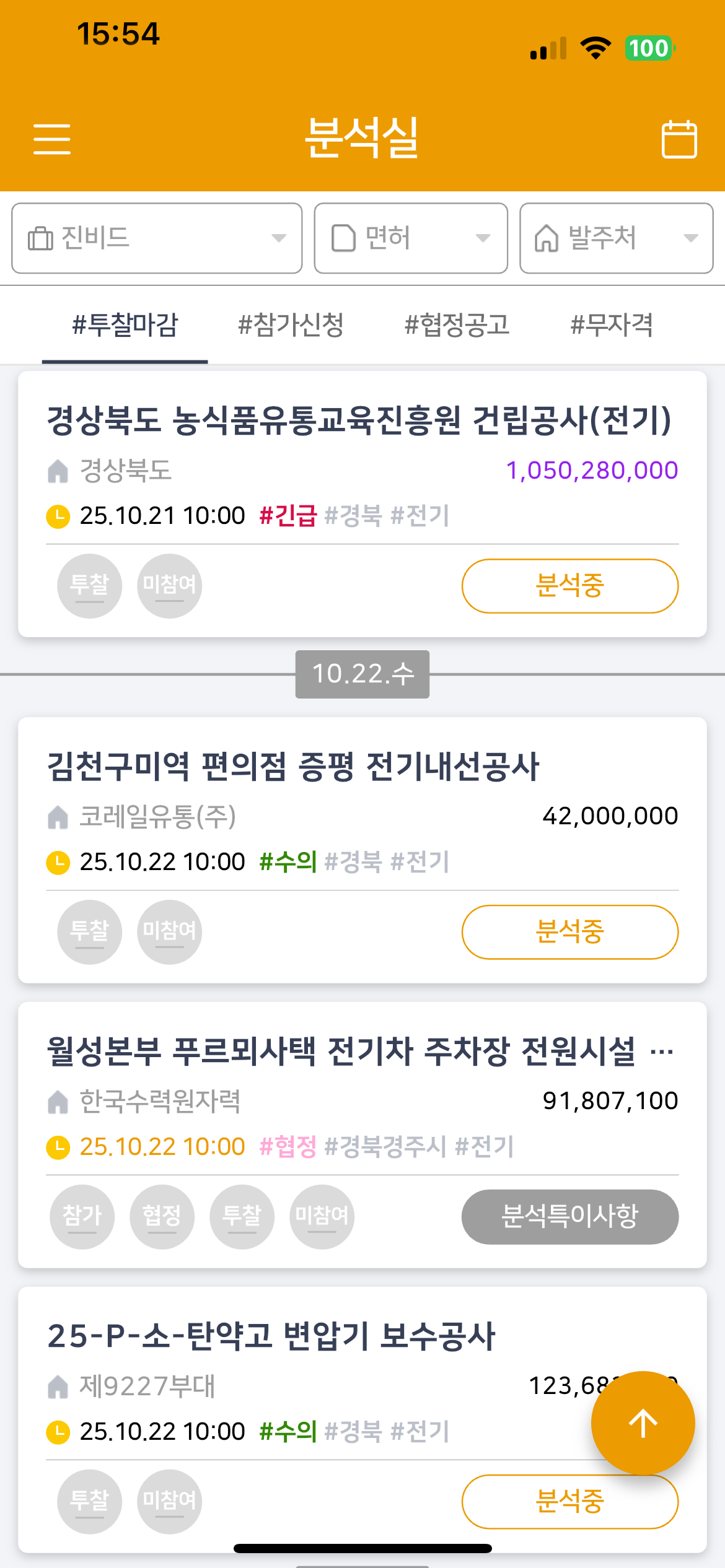Open the 진비드 dropdown
The image size is (725, 1568).
click(156, 238)
